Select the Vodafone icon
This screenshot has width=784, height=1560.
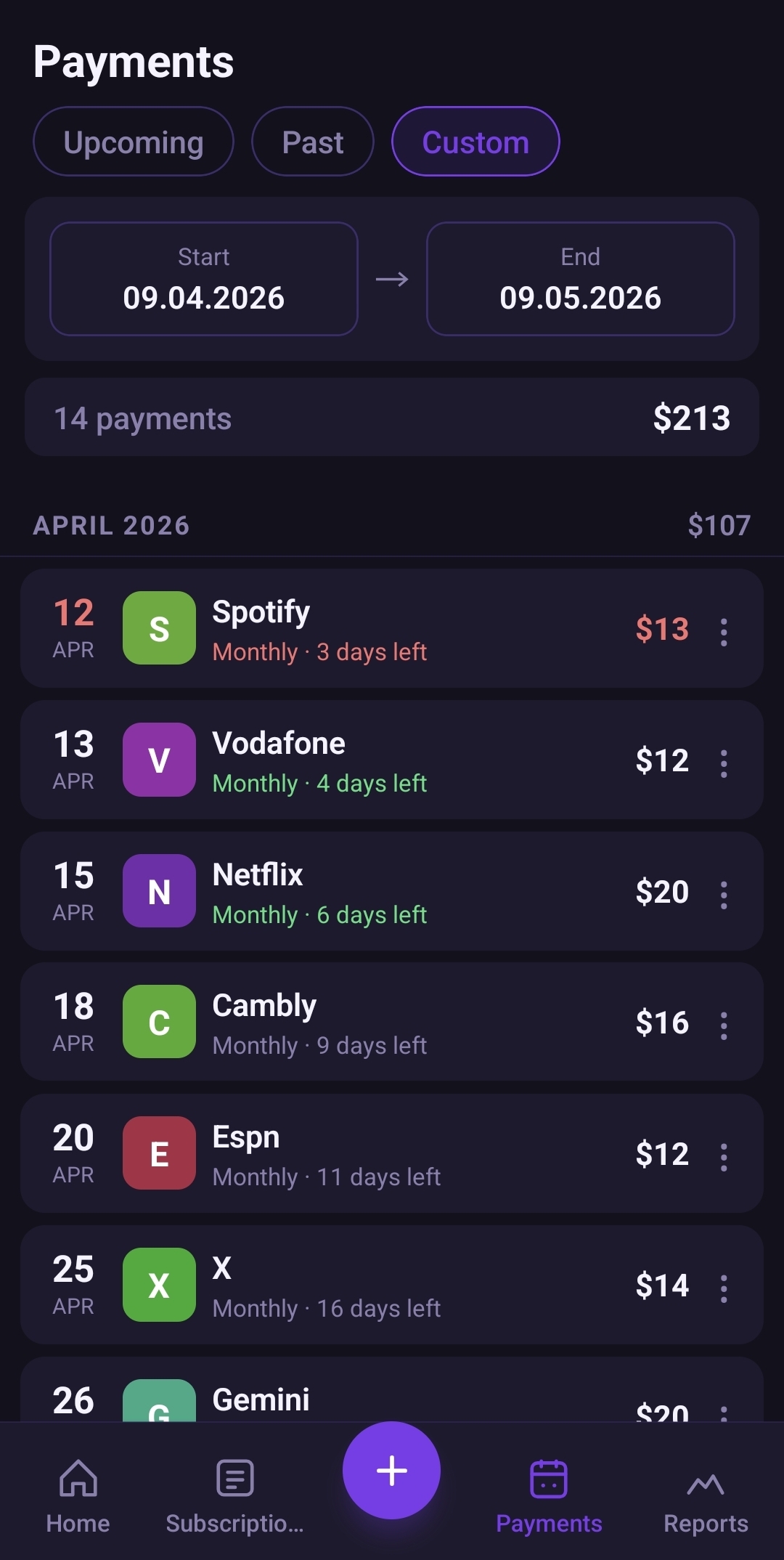click(x=159, y=760)
